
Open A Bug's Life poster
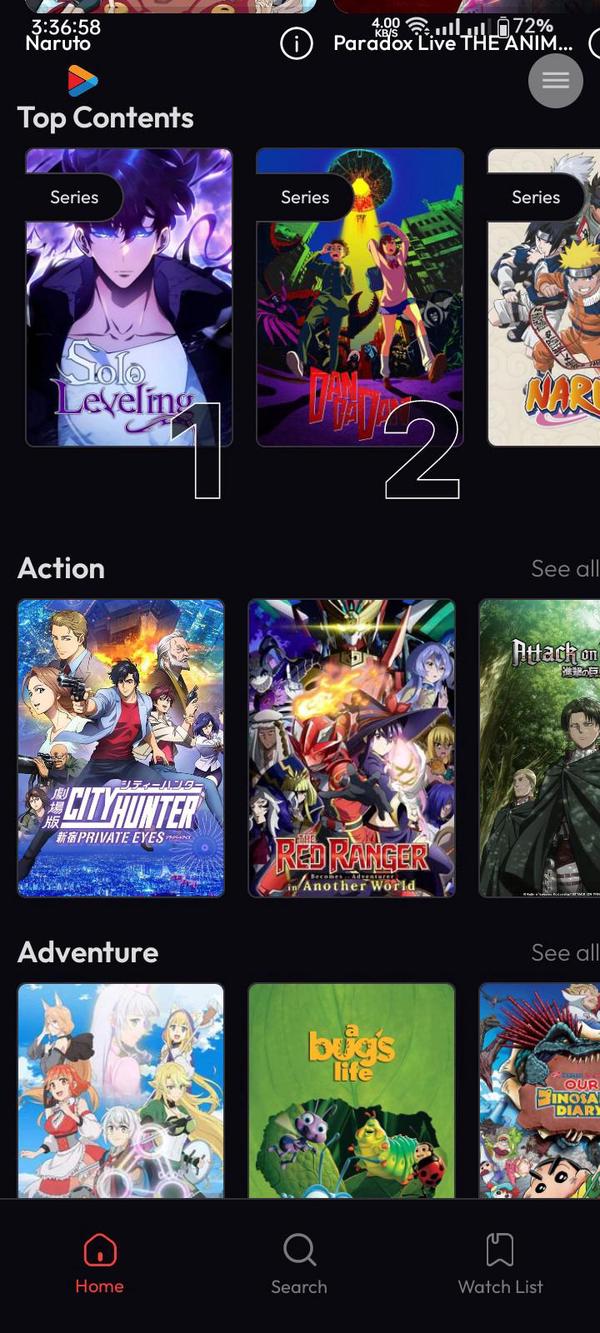(x=351, y=1090)
